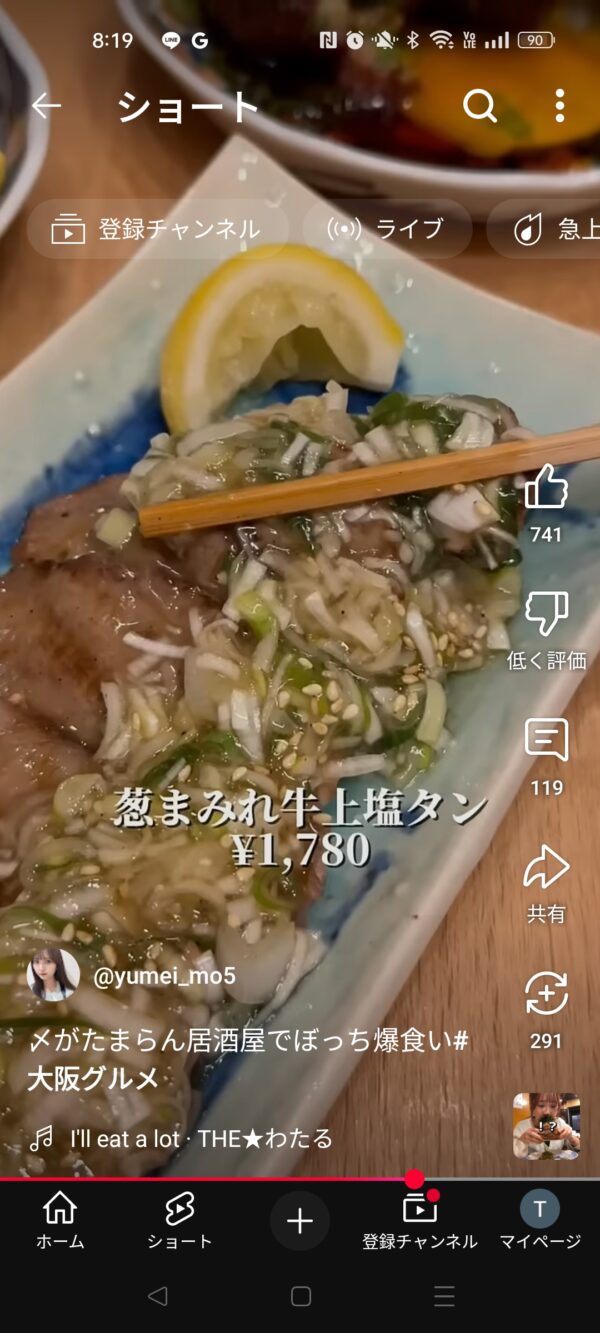The width and height of the screenshot is (600, 1333).
Task: Open the sound I'll eat a lot
Action: point(200,1138)
